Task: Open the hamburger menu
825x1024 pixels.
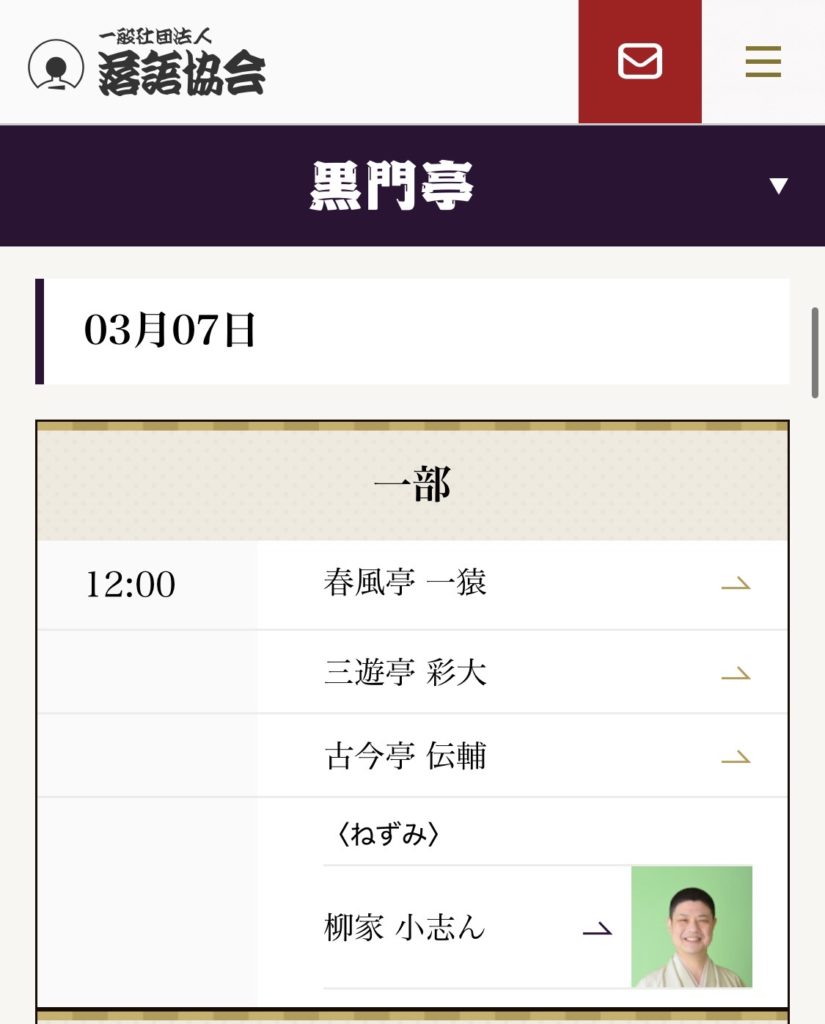Action: click(763, 62)
